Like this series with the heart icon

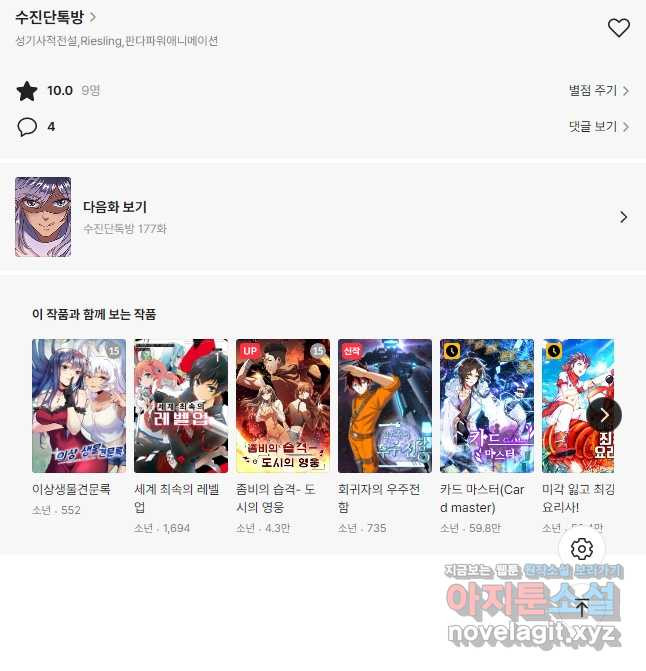click(x=619, y=28)
